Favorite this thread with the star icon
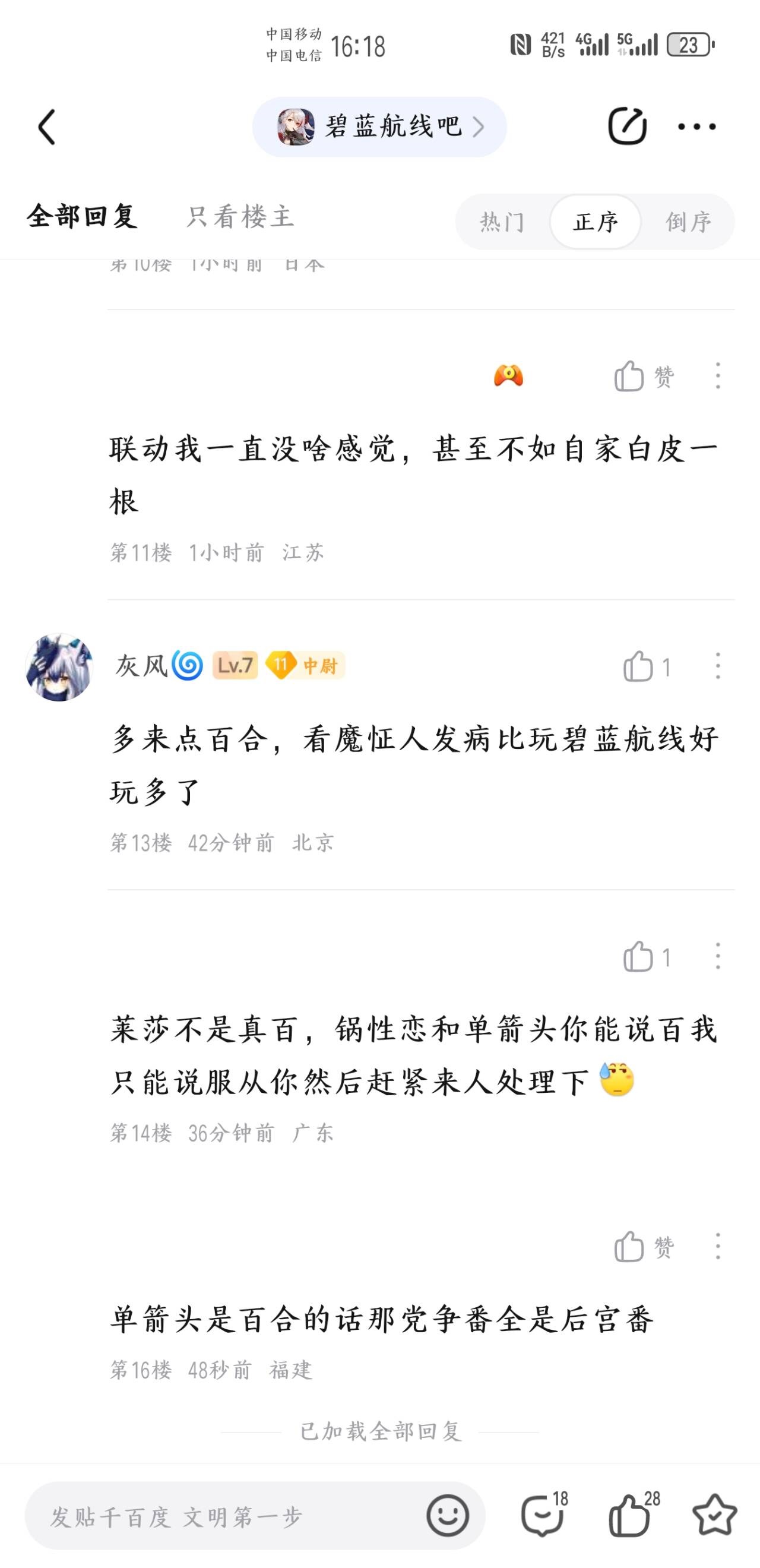Image resolution: width=760 pixels, height=1568 pixels. [714, 1515]
